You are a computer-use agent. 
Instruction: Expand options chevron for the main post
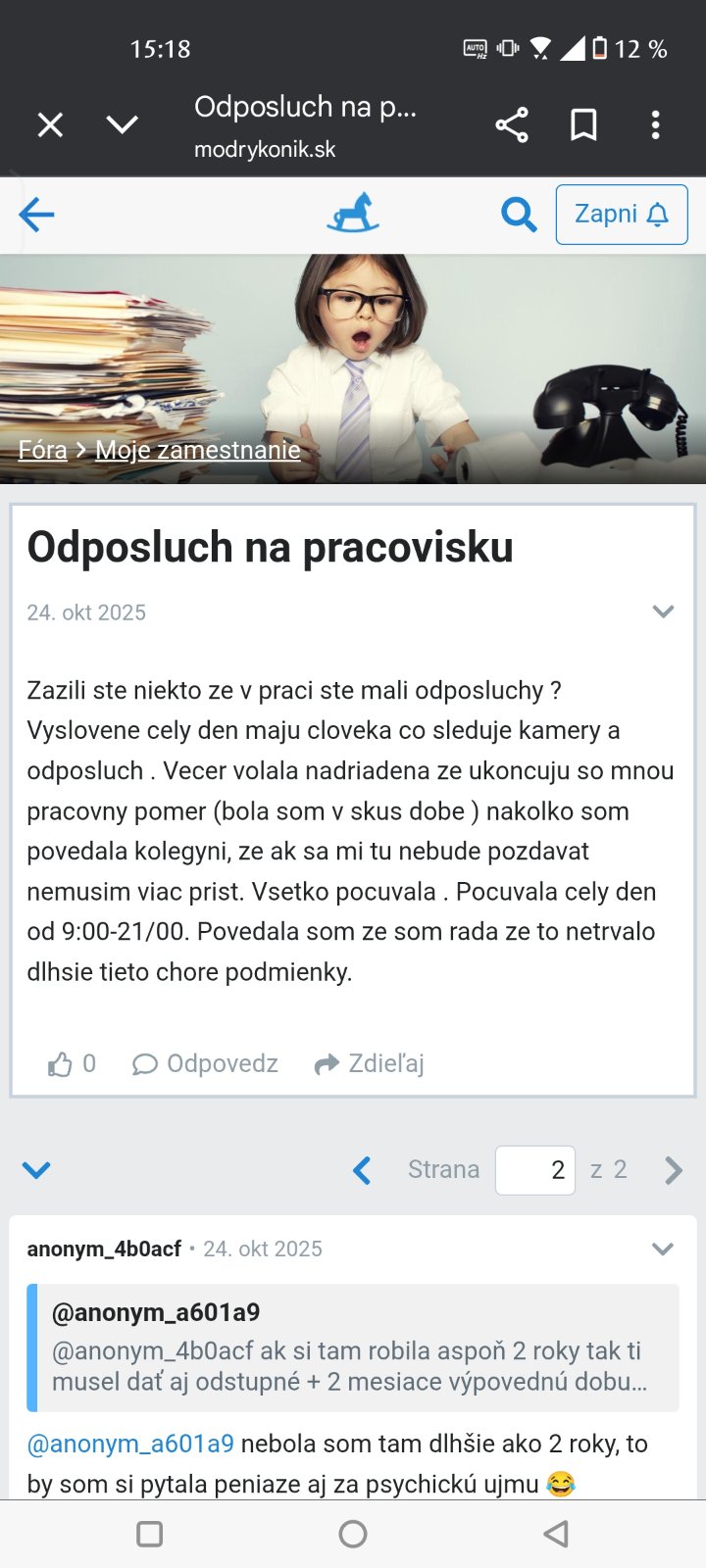663,612
